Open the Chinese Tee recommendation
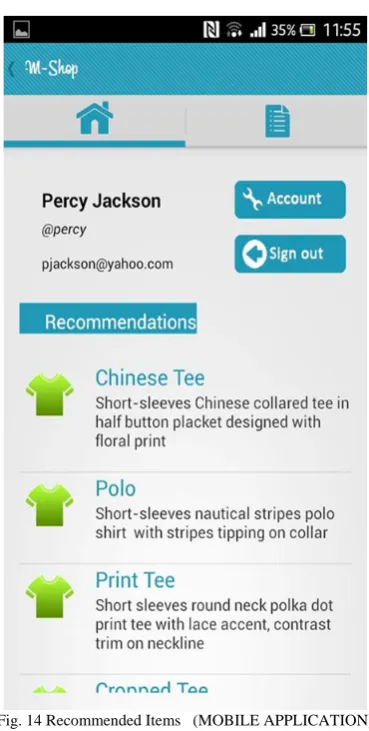 pos(185,408)
